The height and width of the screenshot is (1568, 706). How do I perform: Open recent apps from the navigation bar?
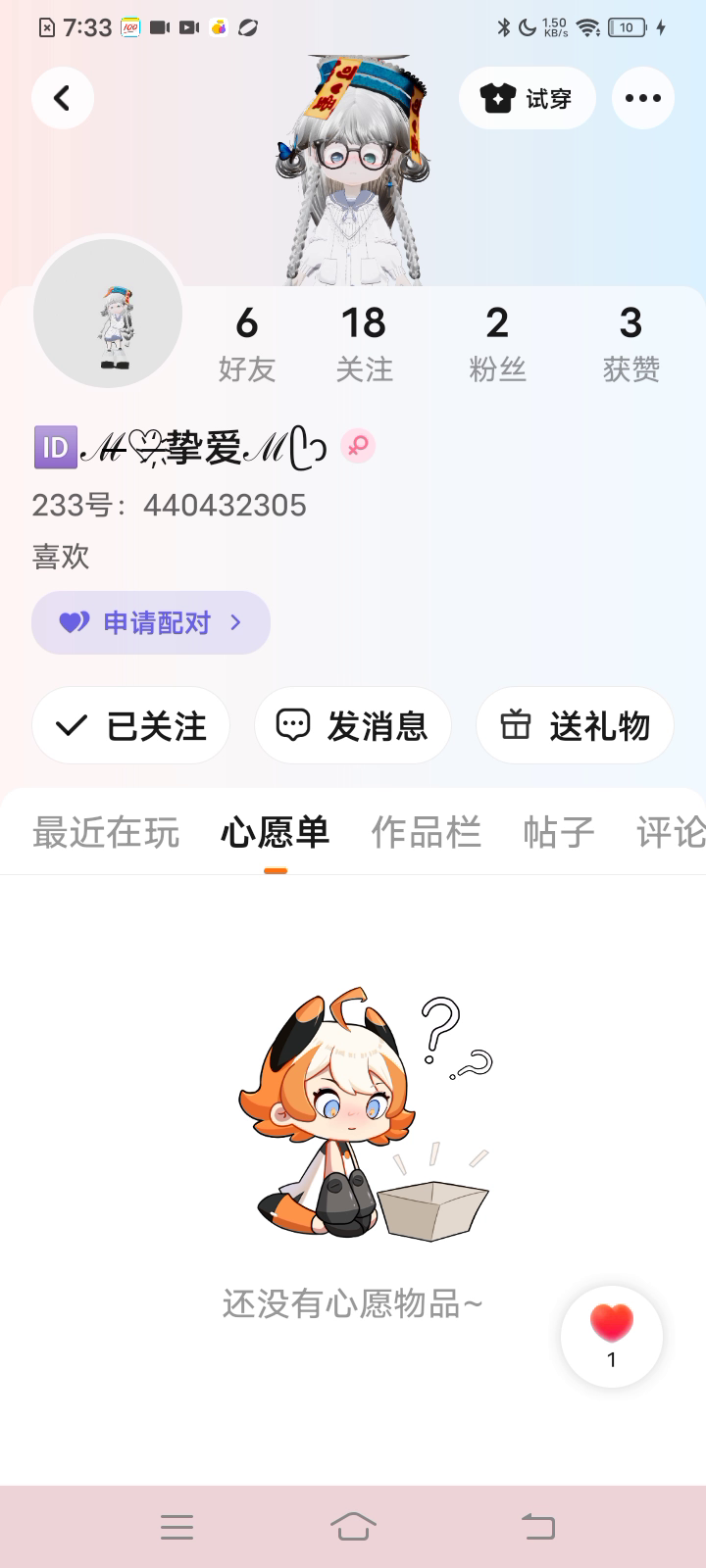point(176,1526)
